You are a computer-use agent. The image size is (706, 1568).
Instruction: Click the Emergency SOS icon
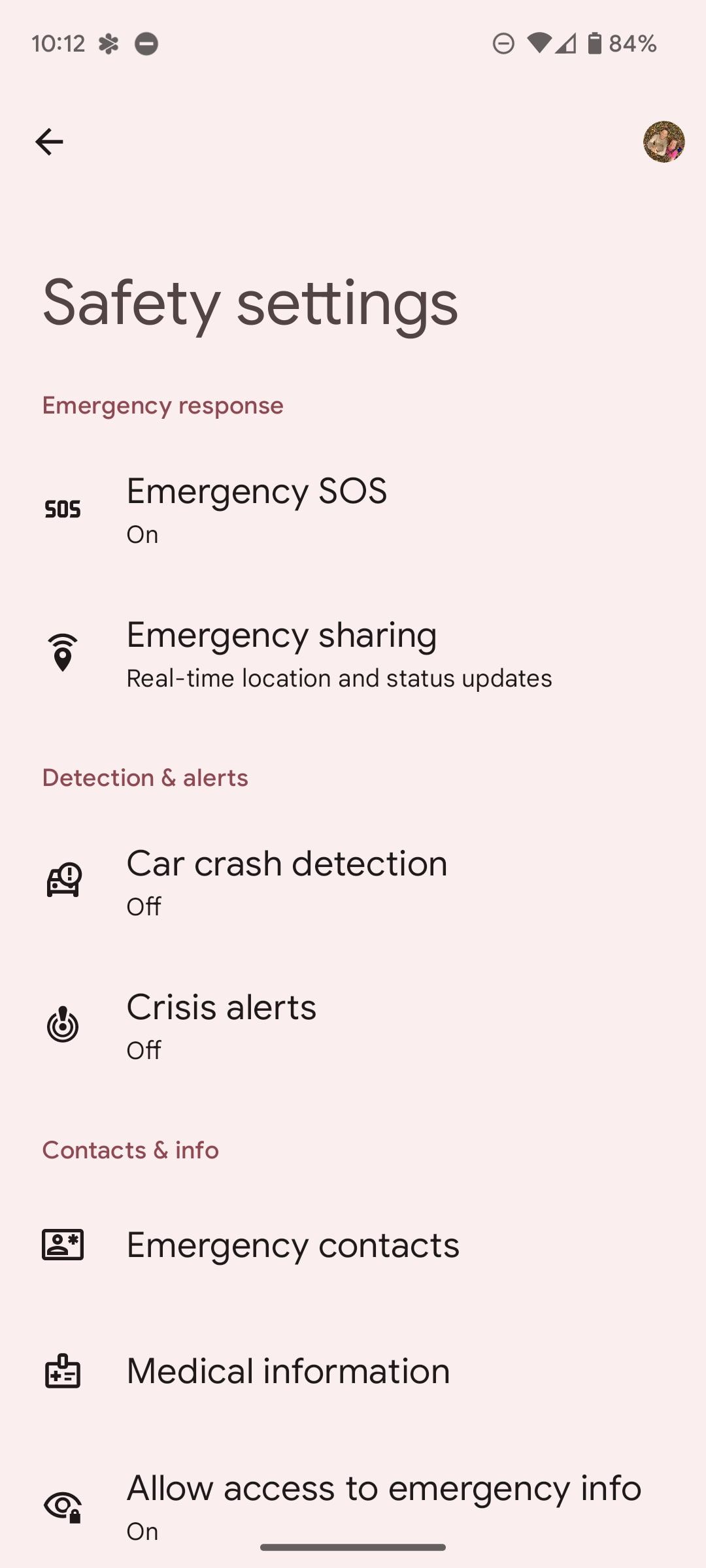pyautogui.click(x=62, y=508)
